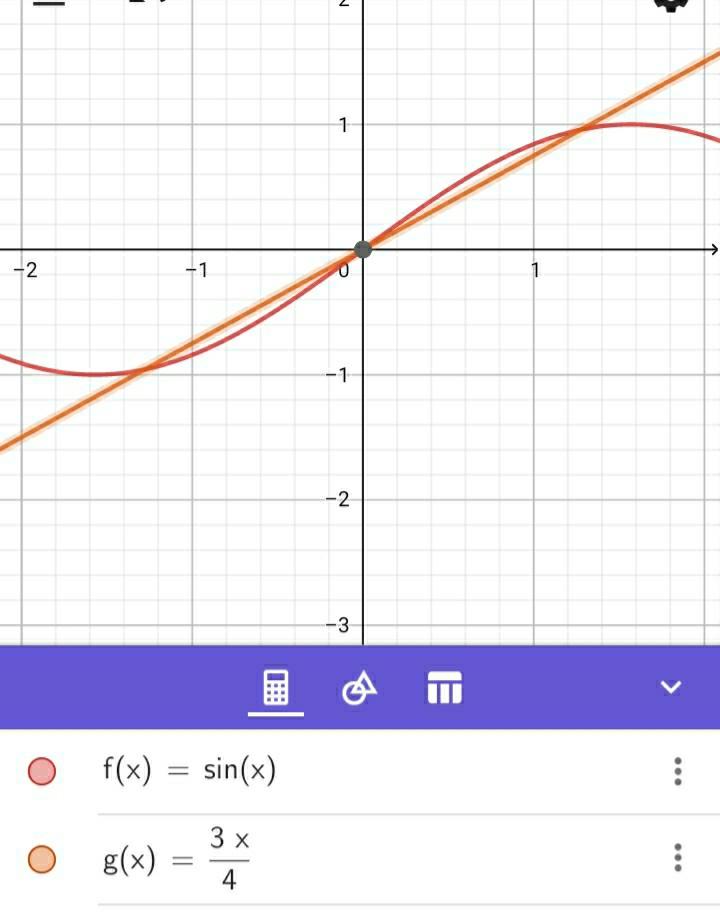Switch to the Algebra calculator tab
Image resolution: width=720 pixels, height=912 pixels.
275,688
